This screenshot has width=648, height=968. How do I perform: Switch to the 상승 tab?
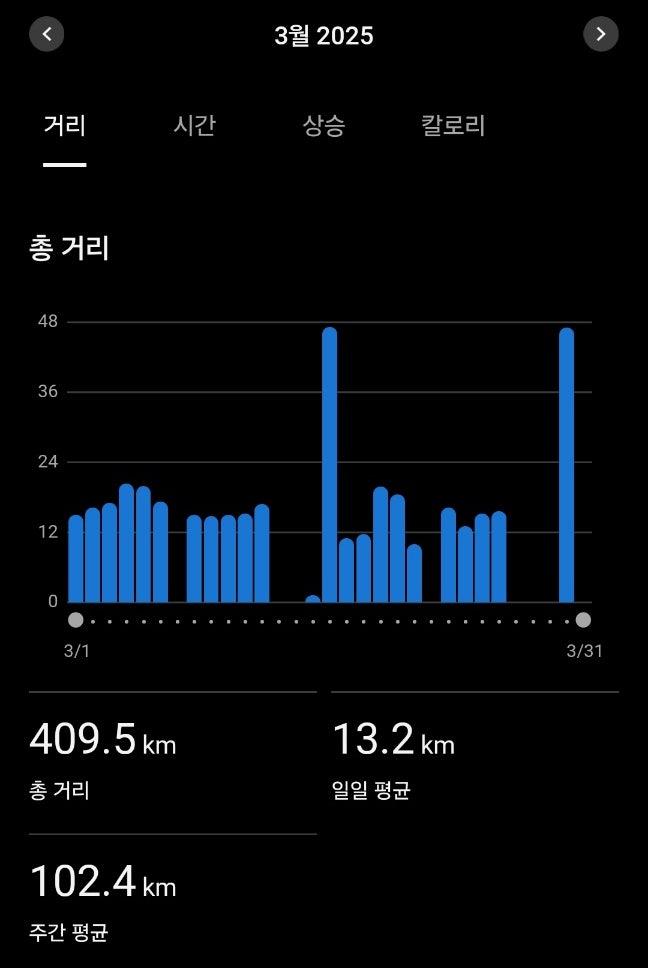pyautogui.click(x=323, y=126)
